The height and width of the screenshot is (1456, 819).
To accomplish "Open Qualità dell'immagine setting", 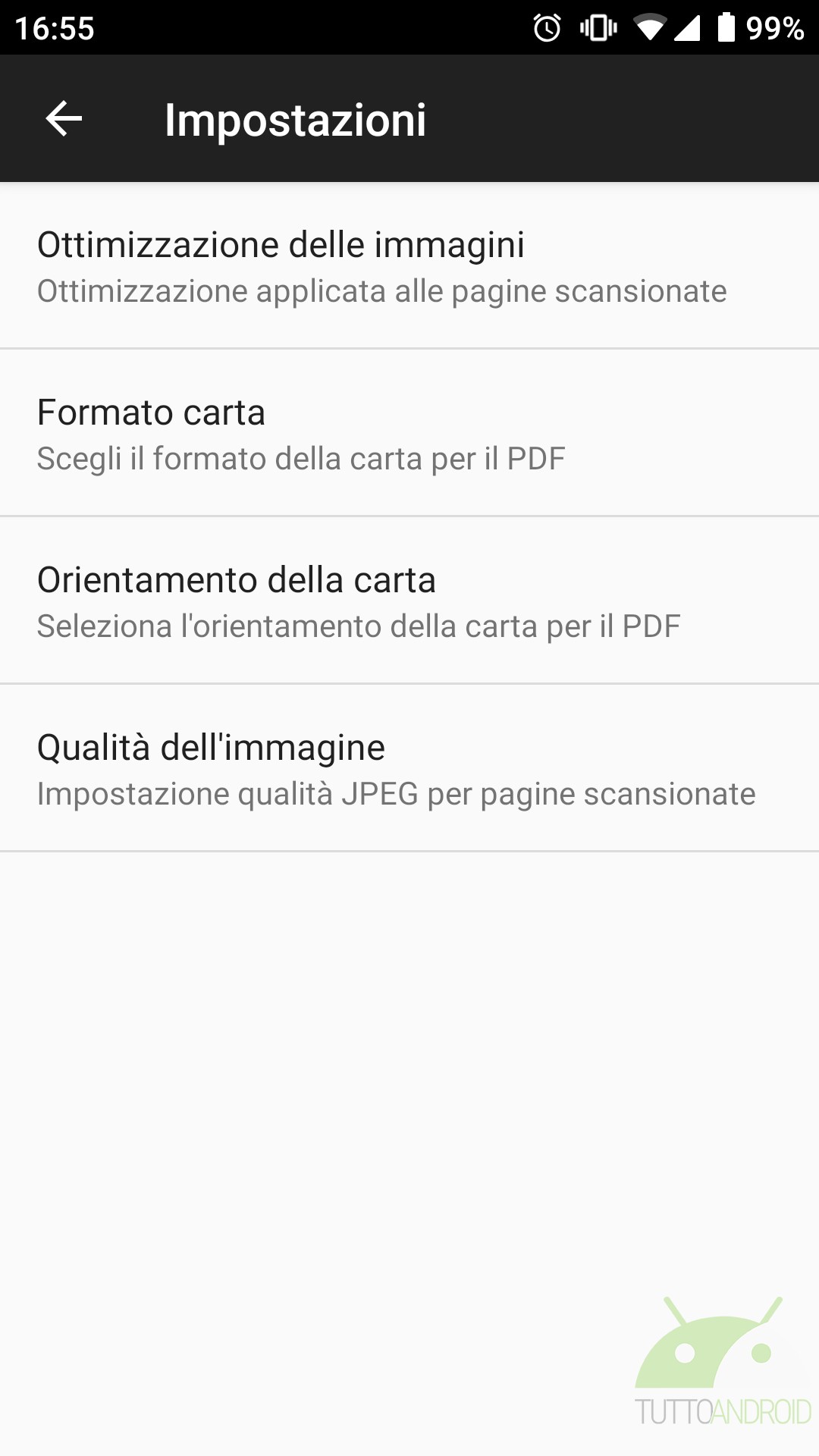I will pos(409,769).
